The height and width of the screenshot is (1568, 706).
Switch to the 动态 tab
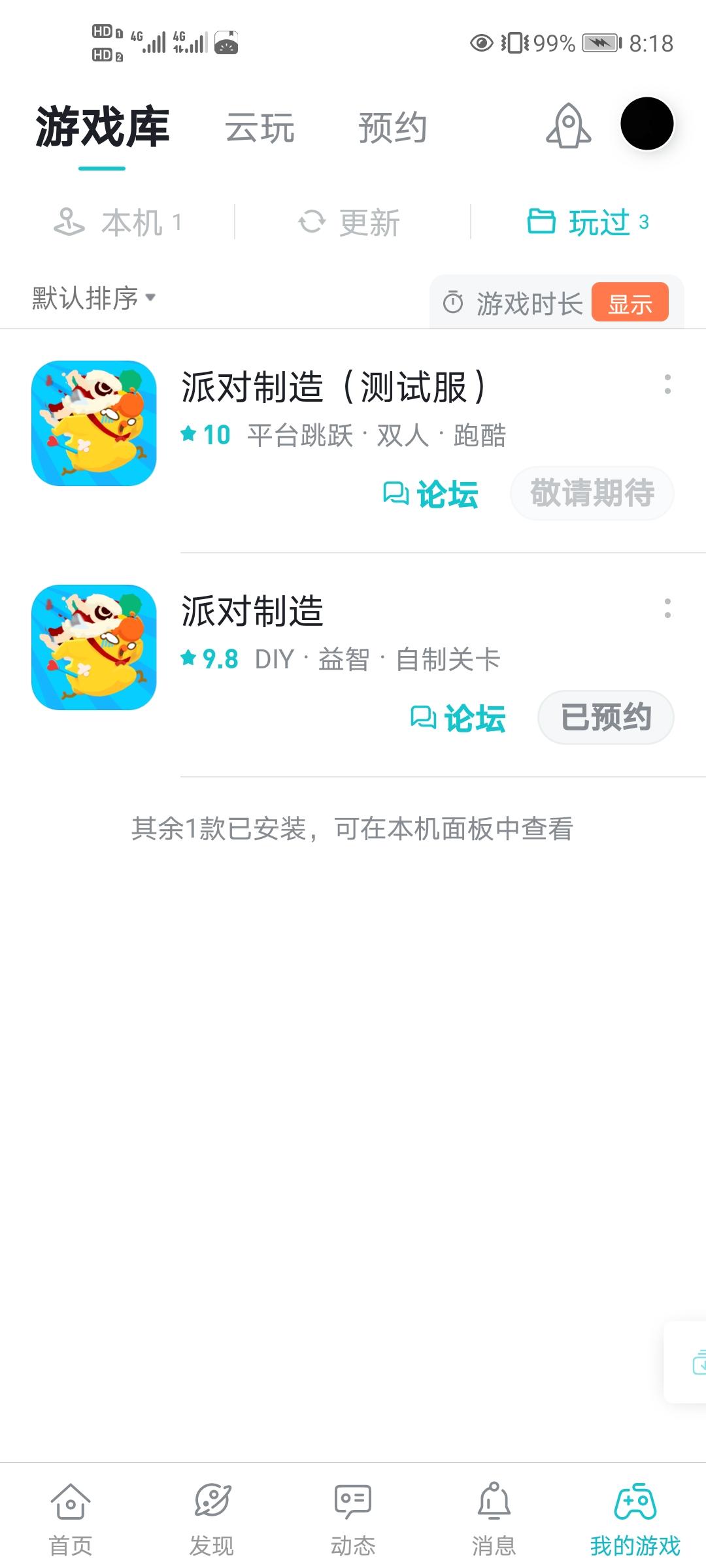click(353, 1517)
